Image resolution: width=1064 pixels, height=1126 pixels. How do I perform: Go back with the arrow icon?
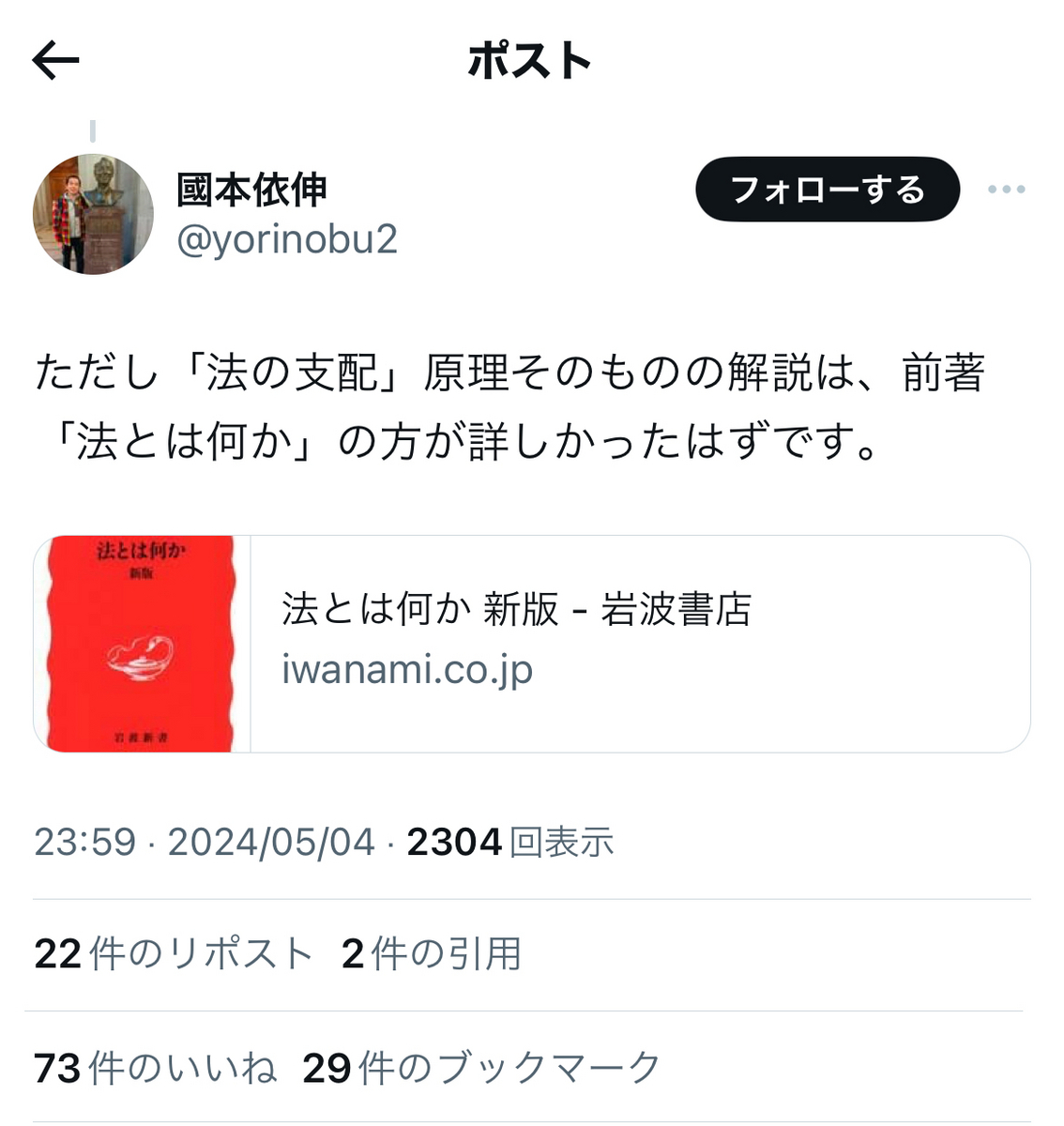55,62
